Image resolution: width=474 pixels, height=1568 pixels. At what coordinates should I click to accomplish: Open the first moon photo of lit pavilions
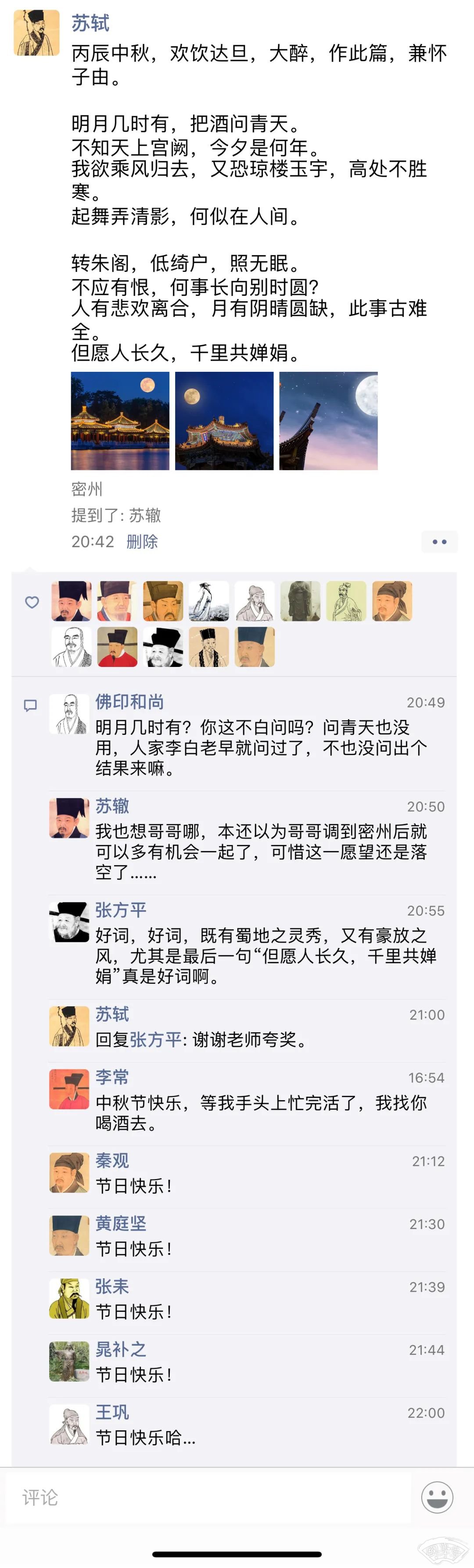pos(120,421)
